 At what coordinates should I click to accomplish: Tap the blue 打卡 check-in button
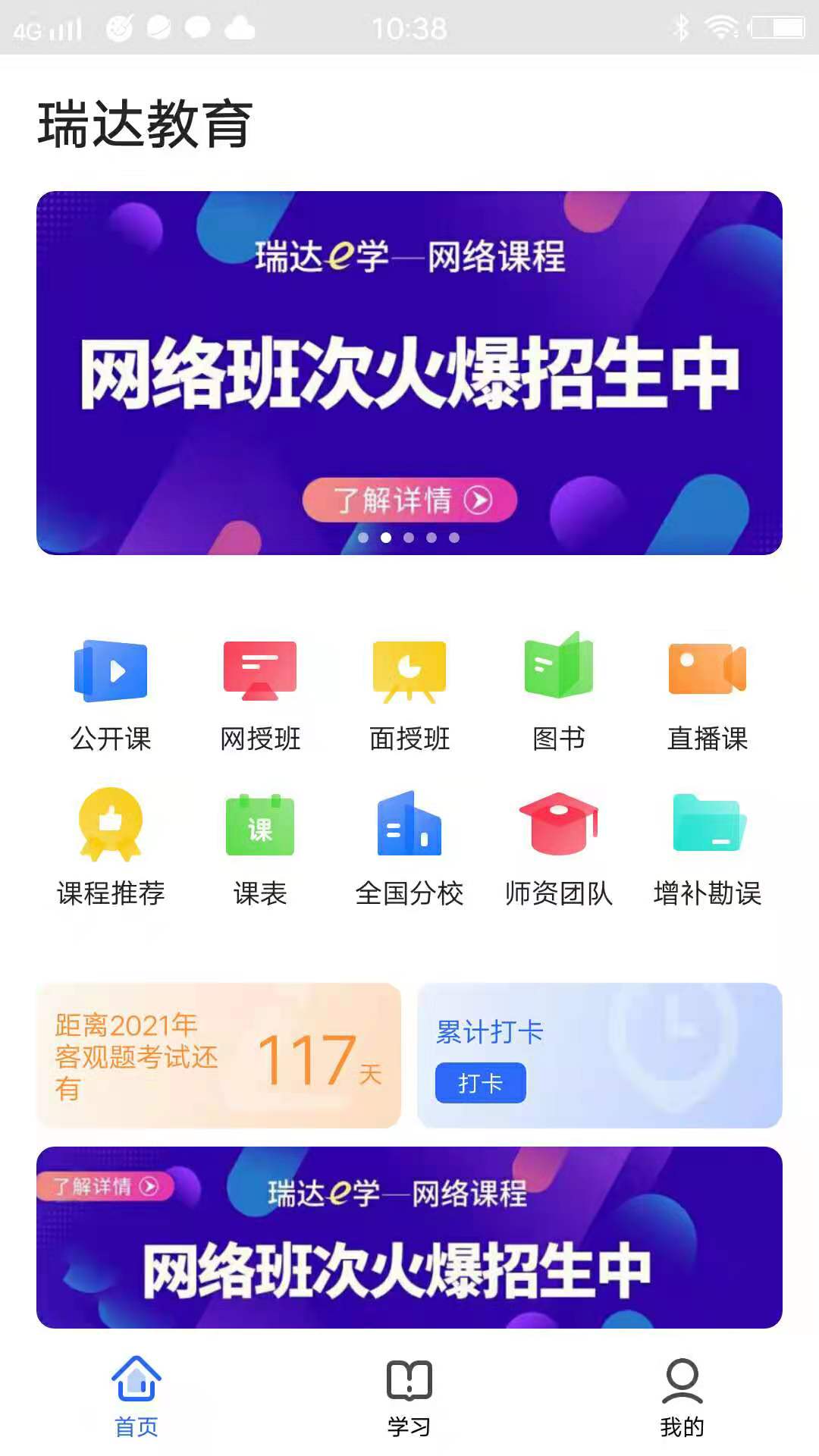(x=480, y=1083)
